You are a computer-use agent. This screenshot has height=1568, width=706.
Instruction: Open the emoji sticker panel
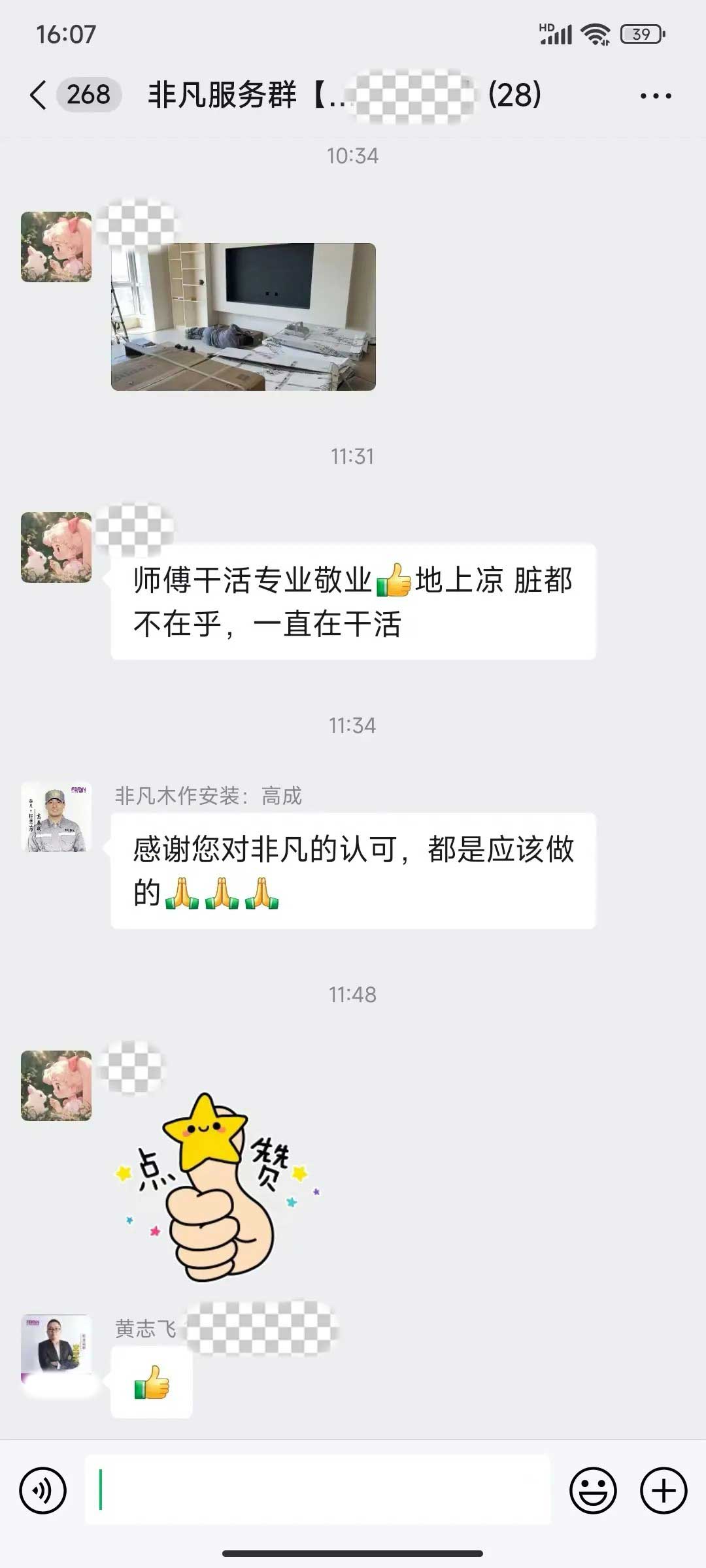pos(593,1490)
